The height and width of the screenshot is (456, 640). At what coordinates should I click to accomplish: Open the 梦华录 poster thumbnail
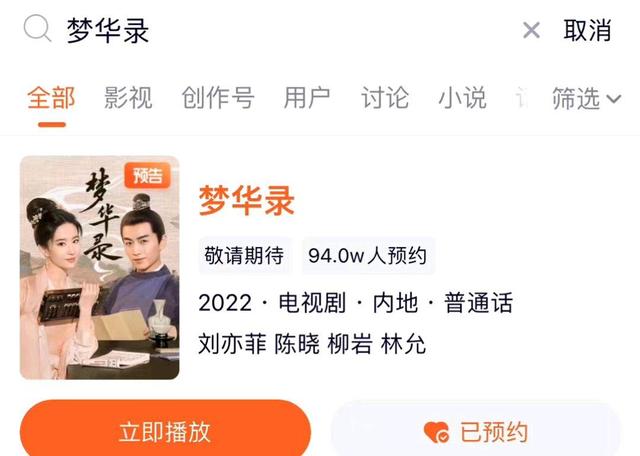click(x=100, y=267)
